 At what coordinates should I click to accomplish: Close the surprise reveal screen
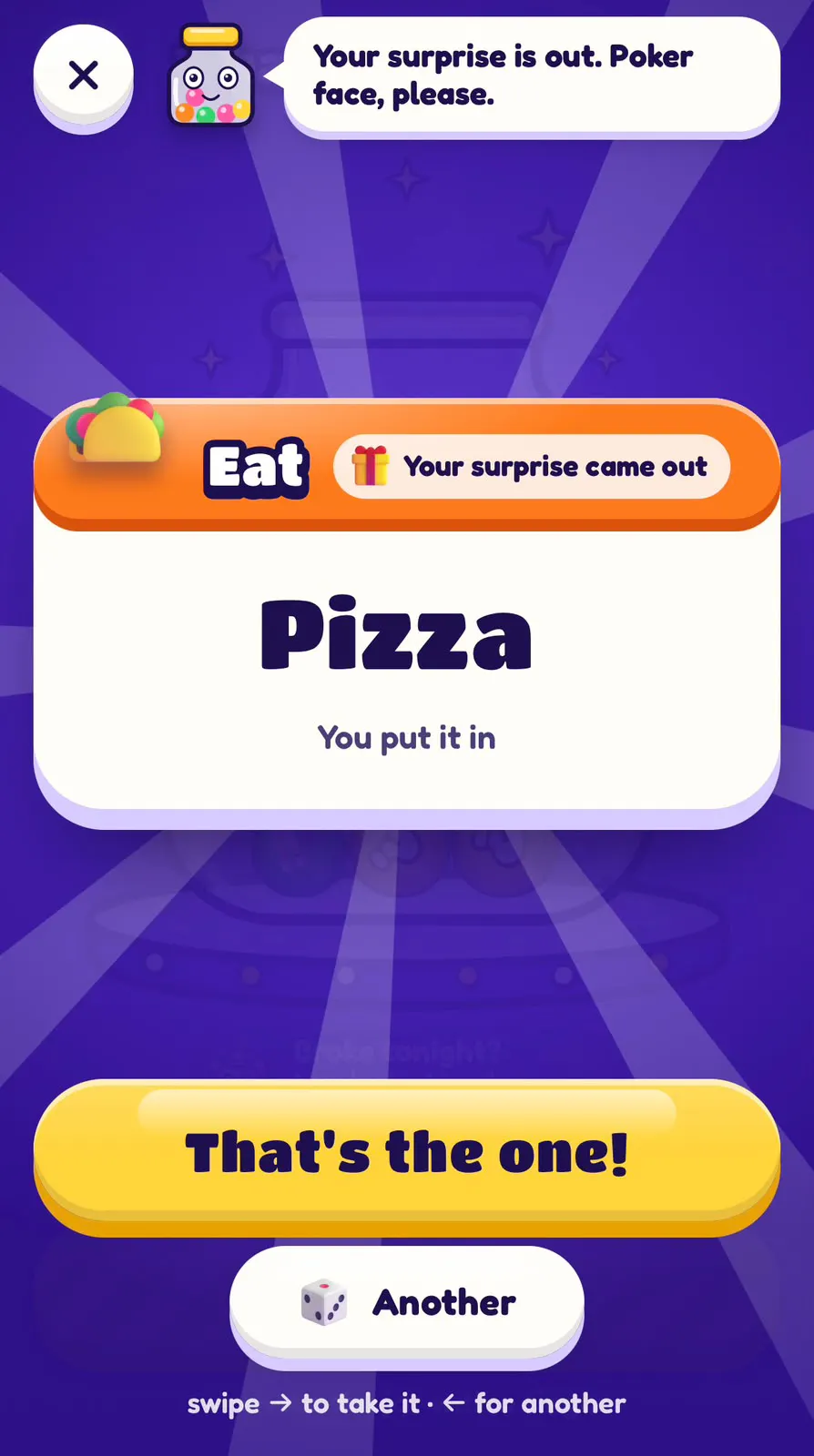pos(84,76)
